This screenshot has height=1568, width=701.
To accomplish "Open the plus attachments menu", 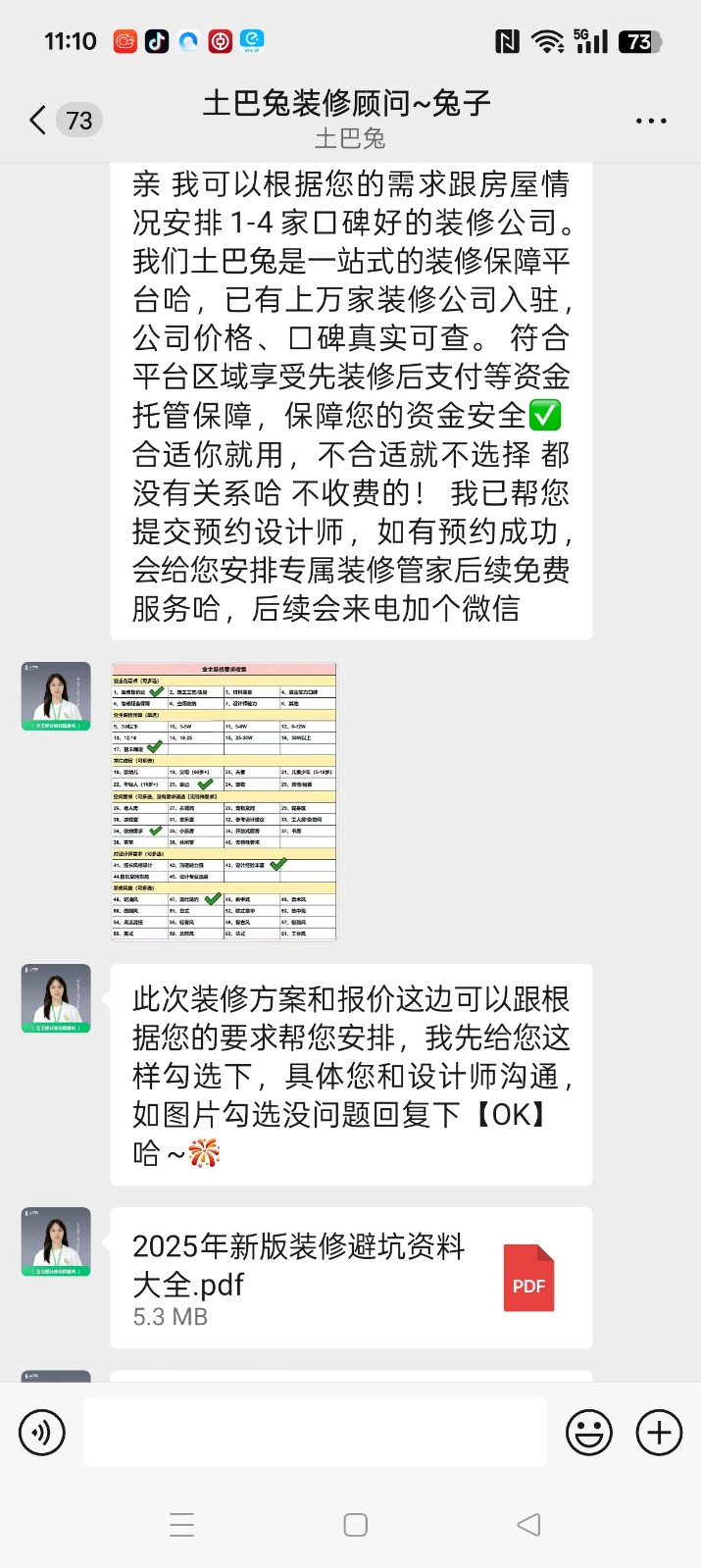I will point(660,1432).
